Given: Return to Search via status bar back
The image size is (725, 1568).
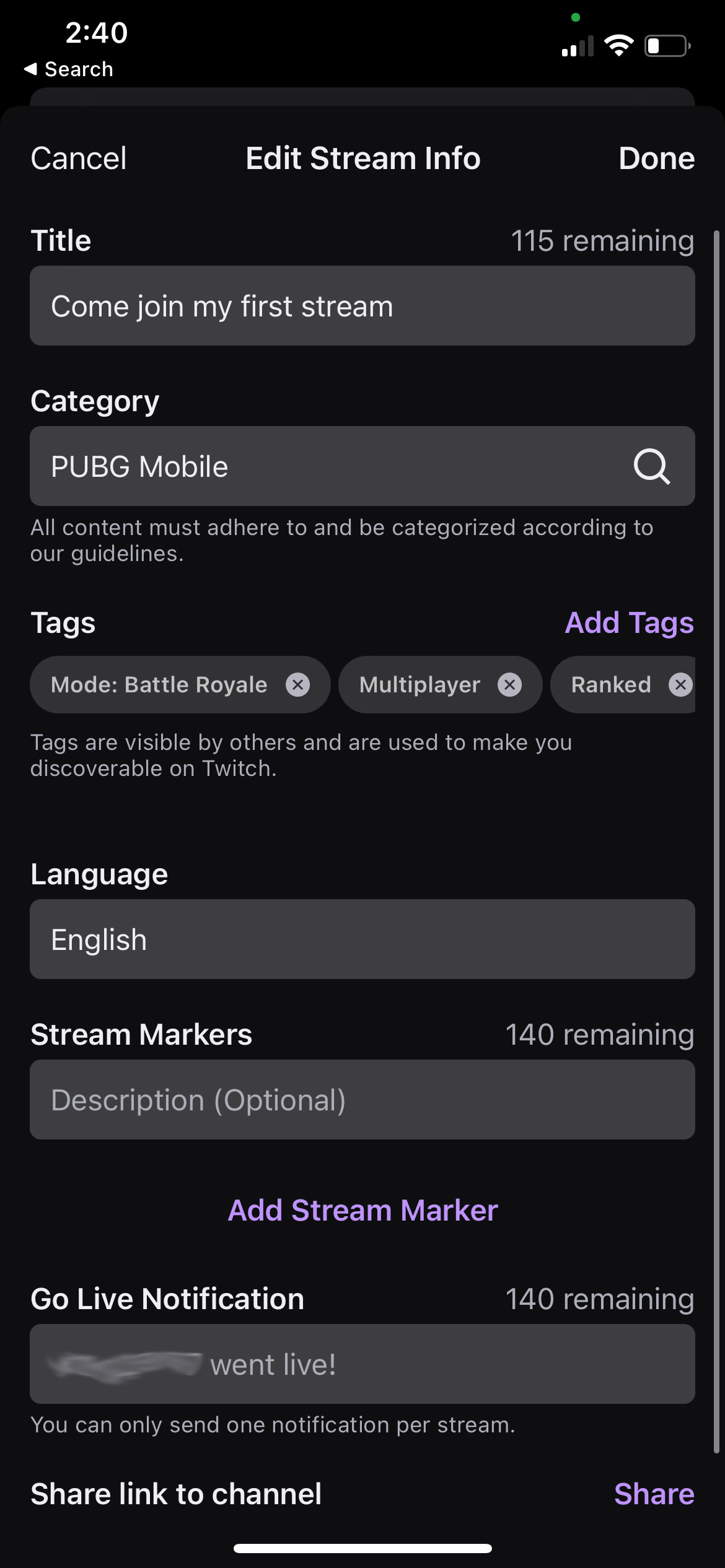Looking at the screenshot, I should pos(69,69).
